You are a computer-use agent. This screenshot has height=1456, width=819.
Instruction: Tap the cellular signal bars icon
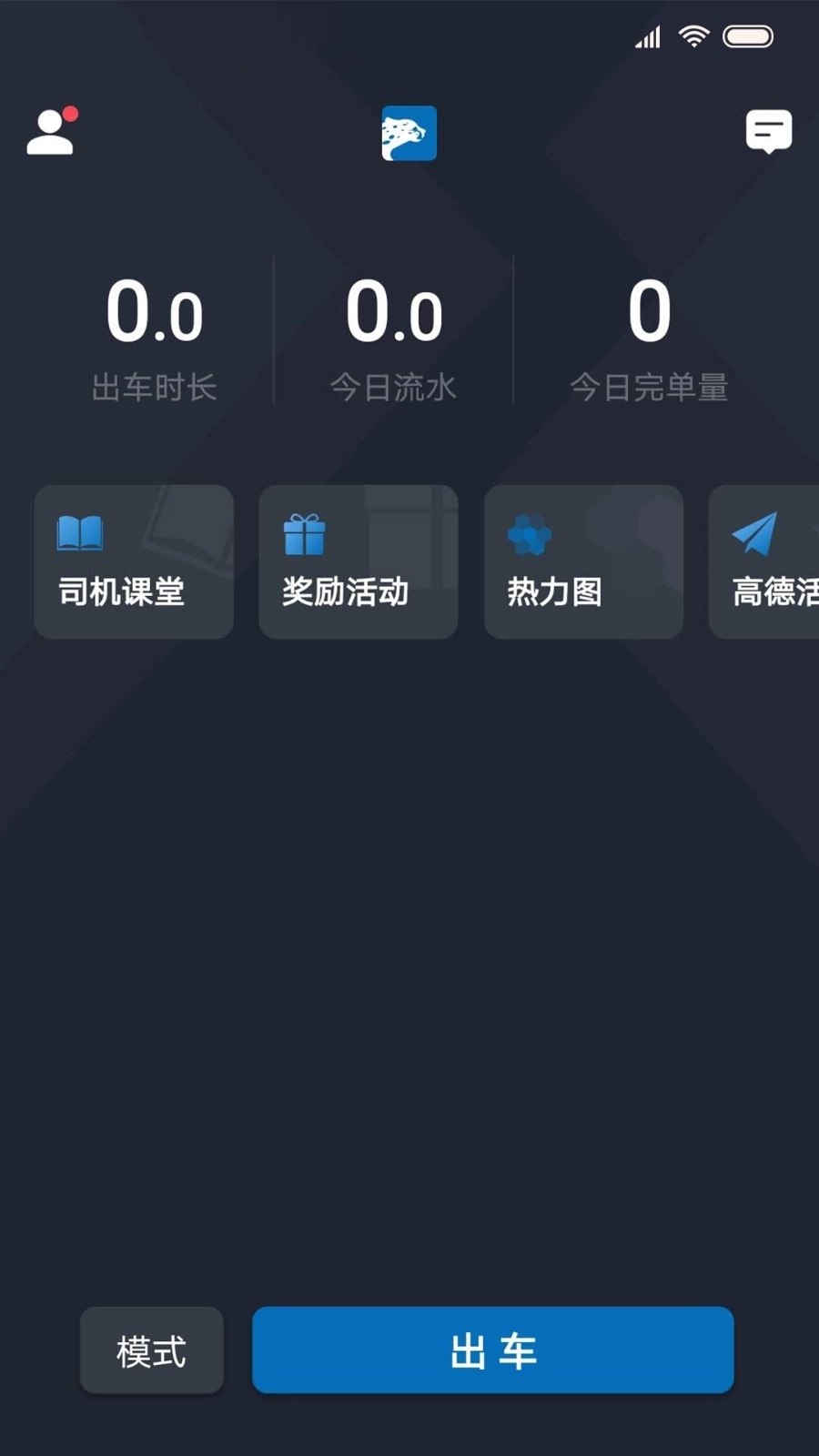pos(647,35)
